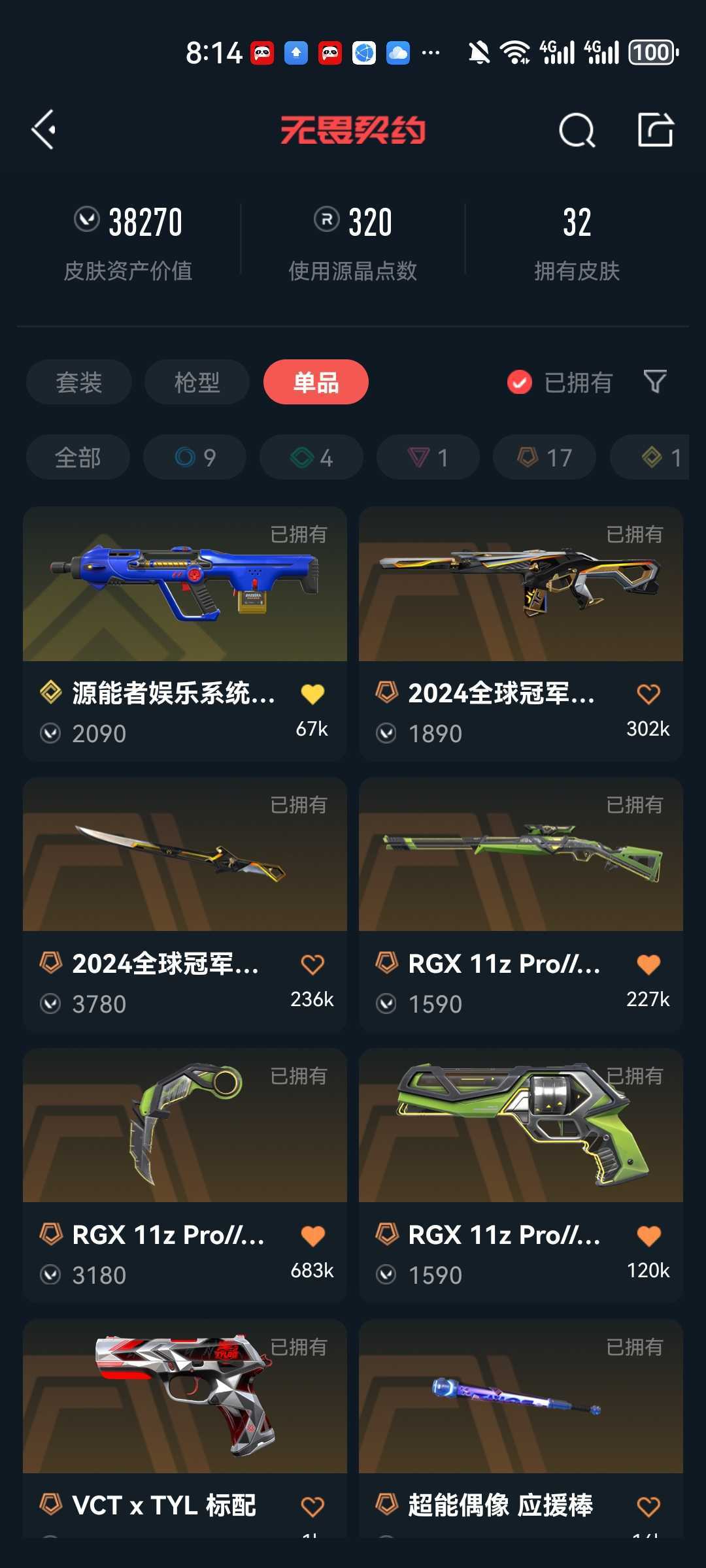Like the 2024全球冠军 skin priced 1890
The width and height of the screenshot is (706, 1568).
point(648,694)
